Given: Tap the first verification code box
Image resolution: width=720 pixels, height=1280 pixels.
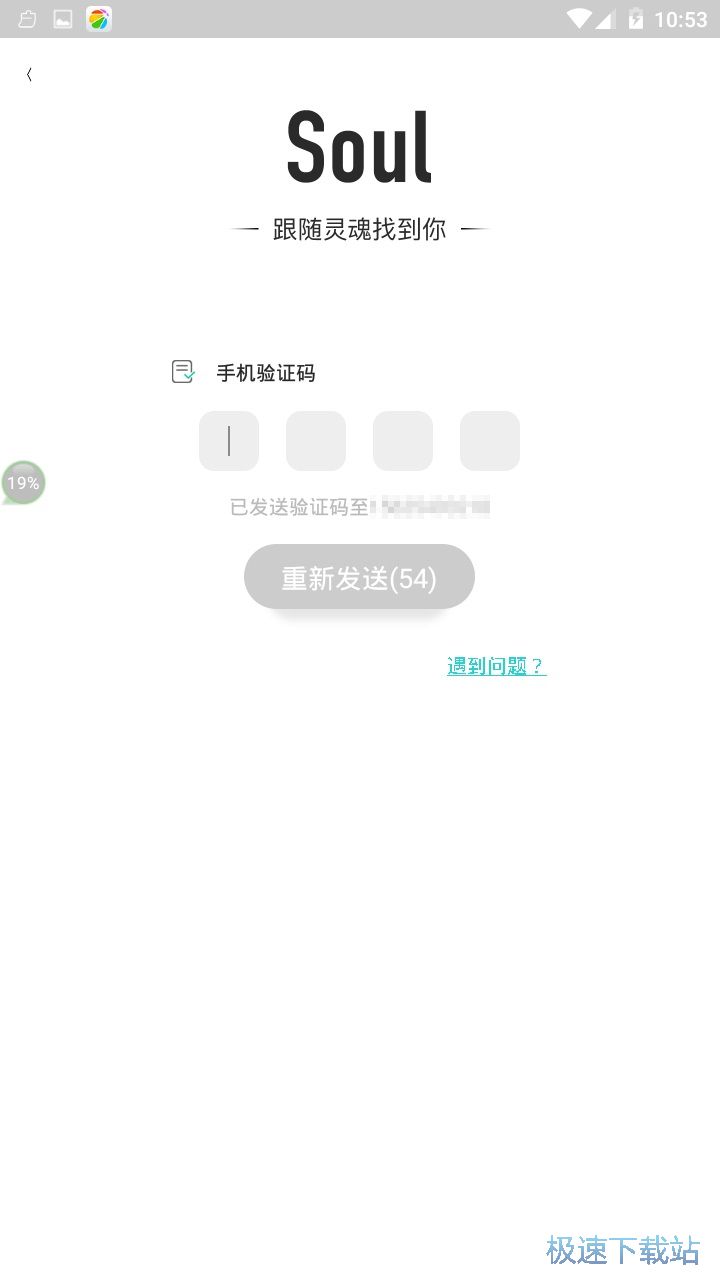Looking at the screenshot, I should (x=229, y=441).
